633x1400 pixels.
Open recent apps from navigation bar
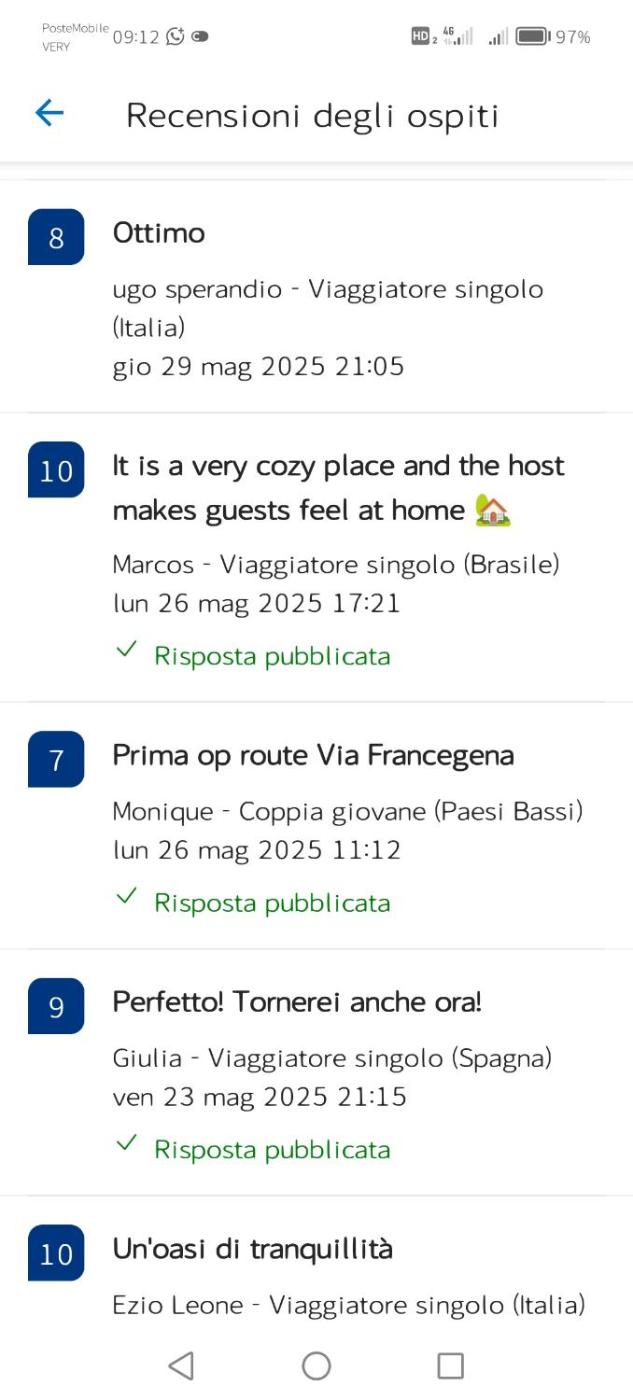pyautogui.click(x=451, y=1366)
